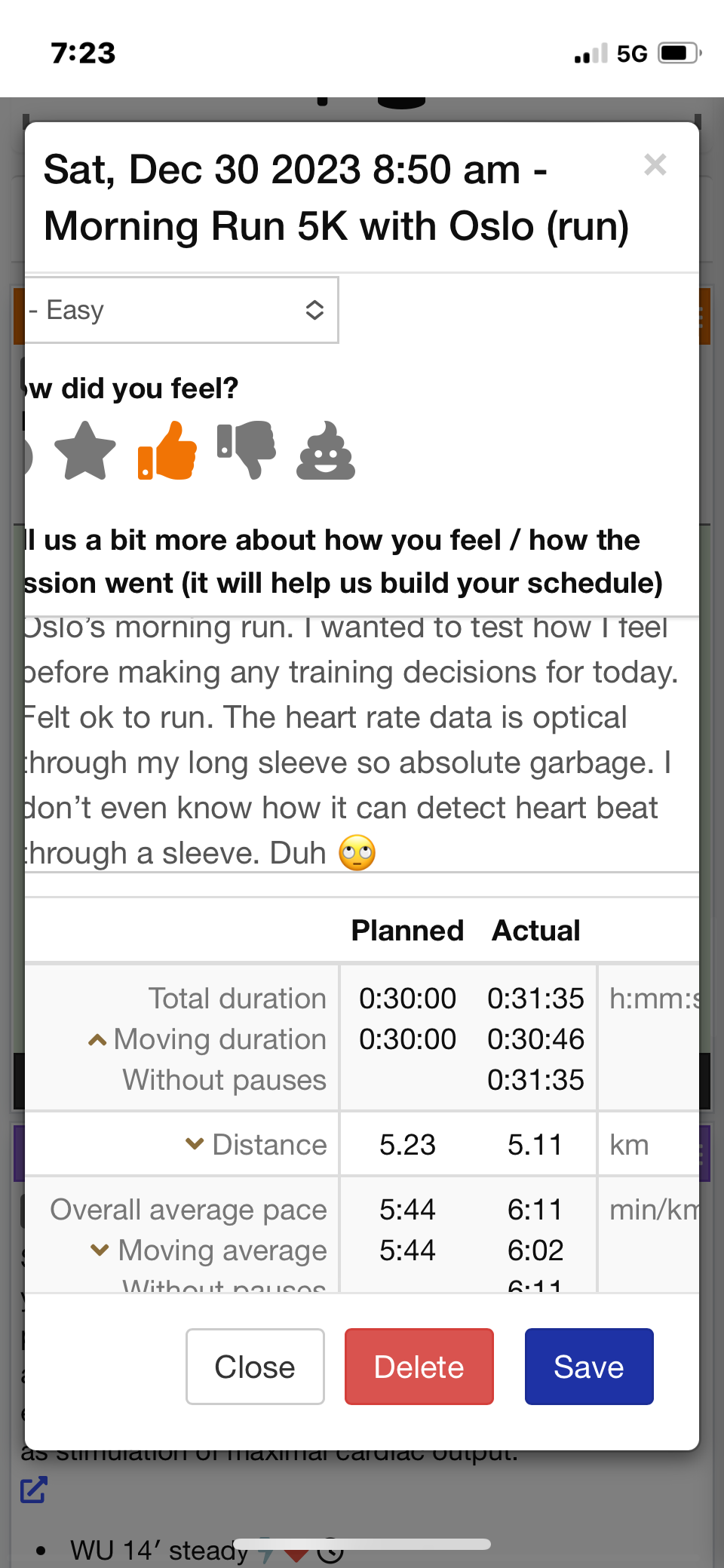Close the workout dialog with the X
724x1568 pixels.
tap(655, 164)
